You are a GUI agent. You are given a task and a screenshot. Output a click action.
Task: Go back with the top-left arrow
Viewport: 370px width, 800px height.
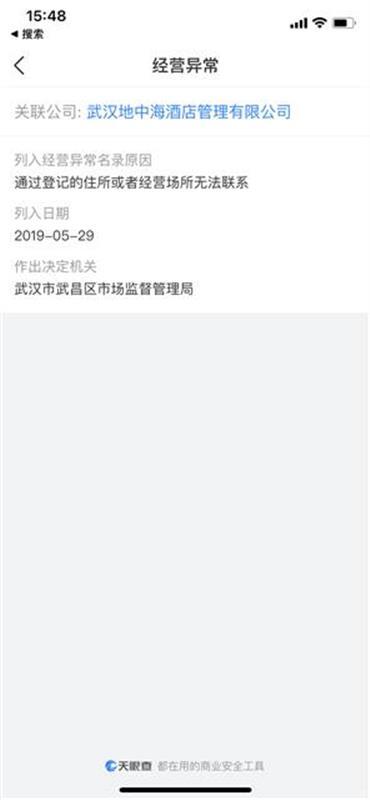click(x=19, y=66)
